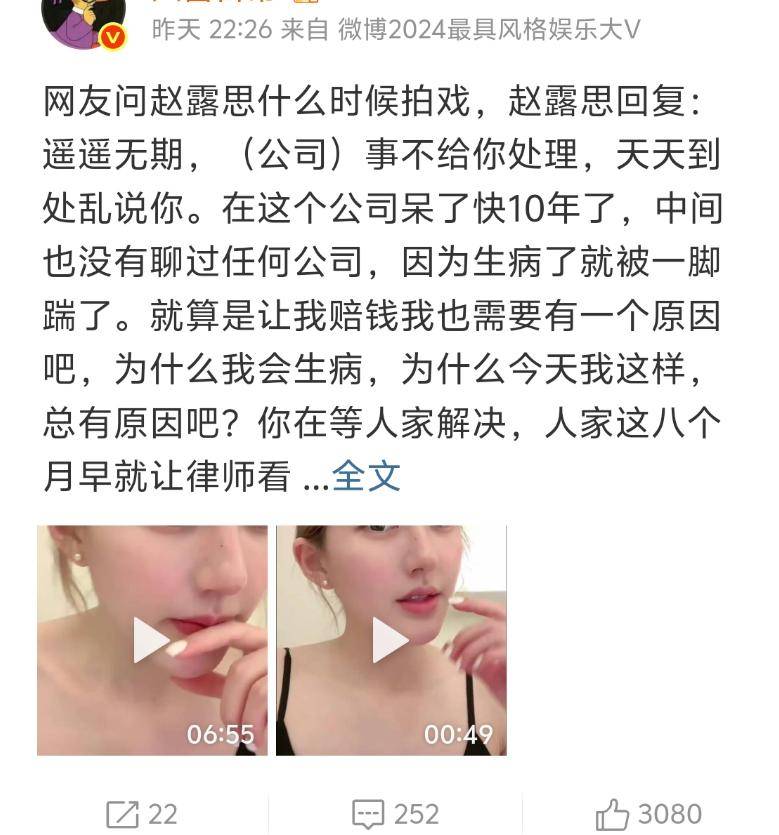
Task: Open the comments (252)
Action: pyautogui.click(x=396, y=814)
